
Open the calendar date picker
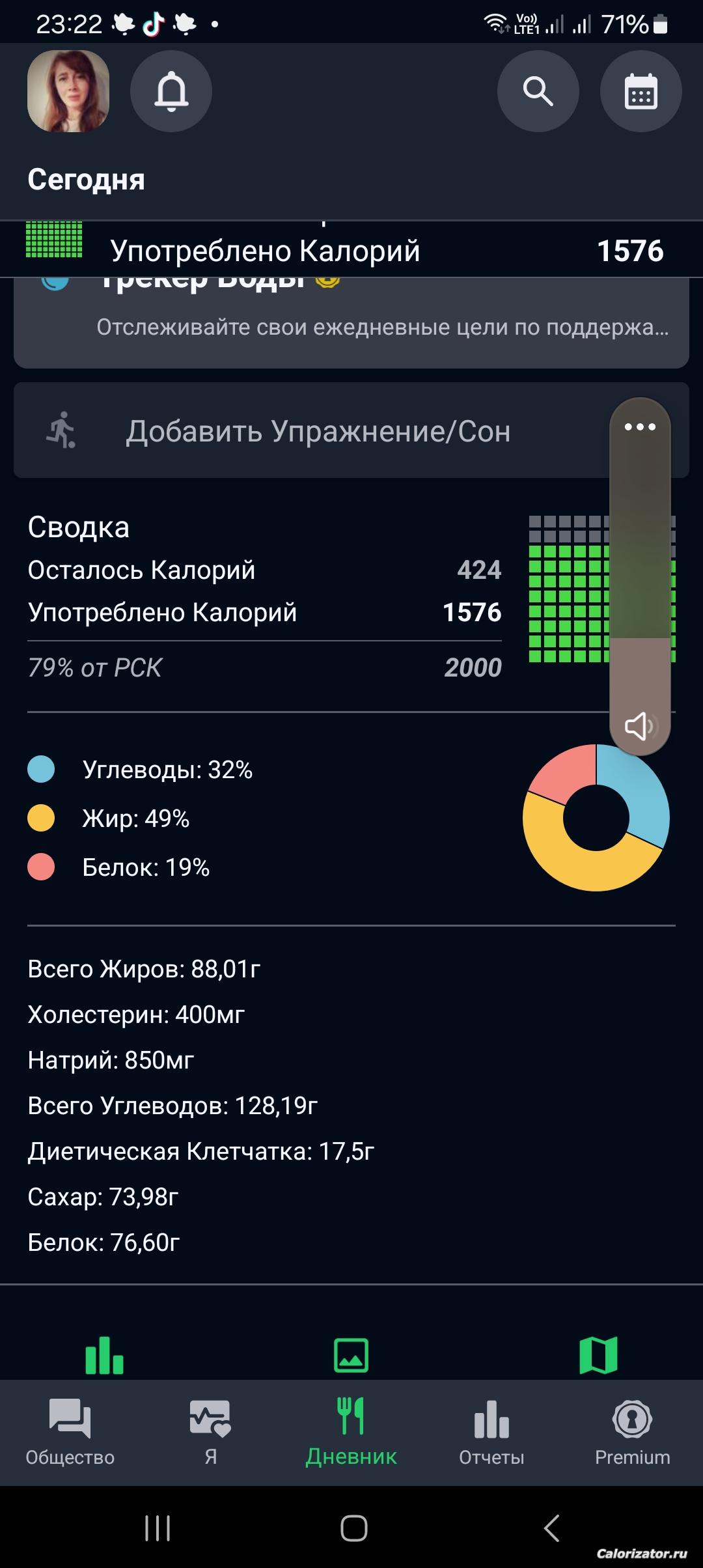pos(641,91)
